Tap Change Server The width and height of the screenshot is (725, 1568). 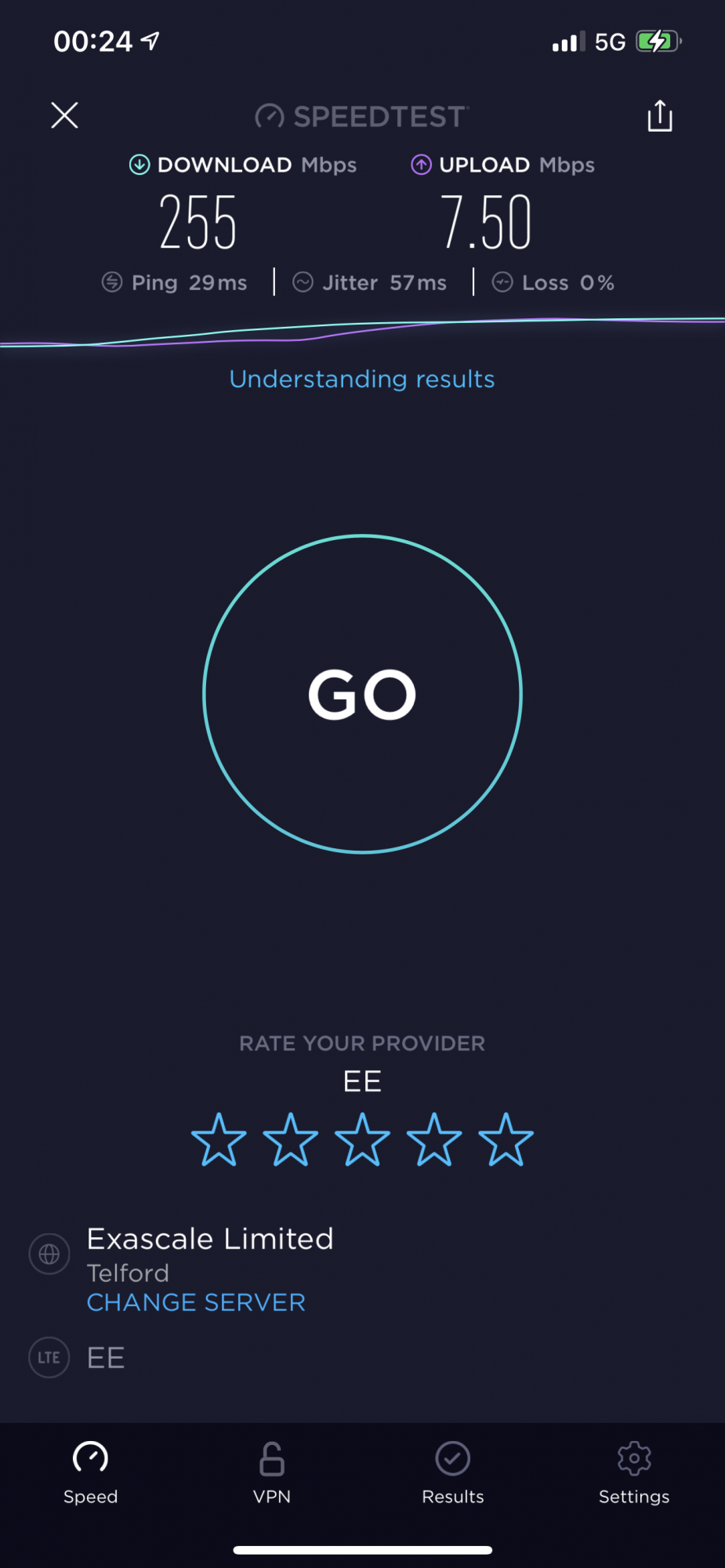click(x=196, y=1302)
